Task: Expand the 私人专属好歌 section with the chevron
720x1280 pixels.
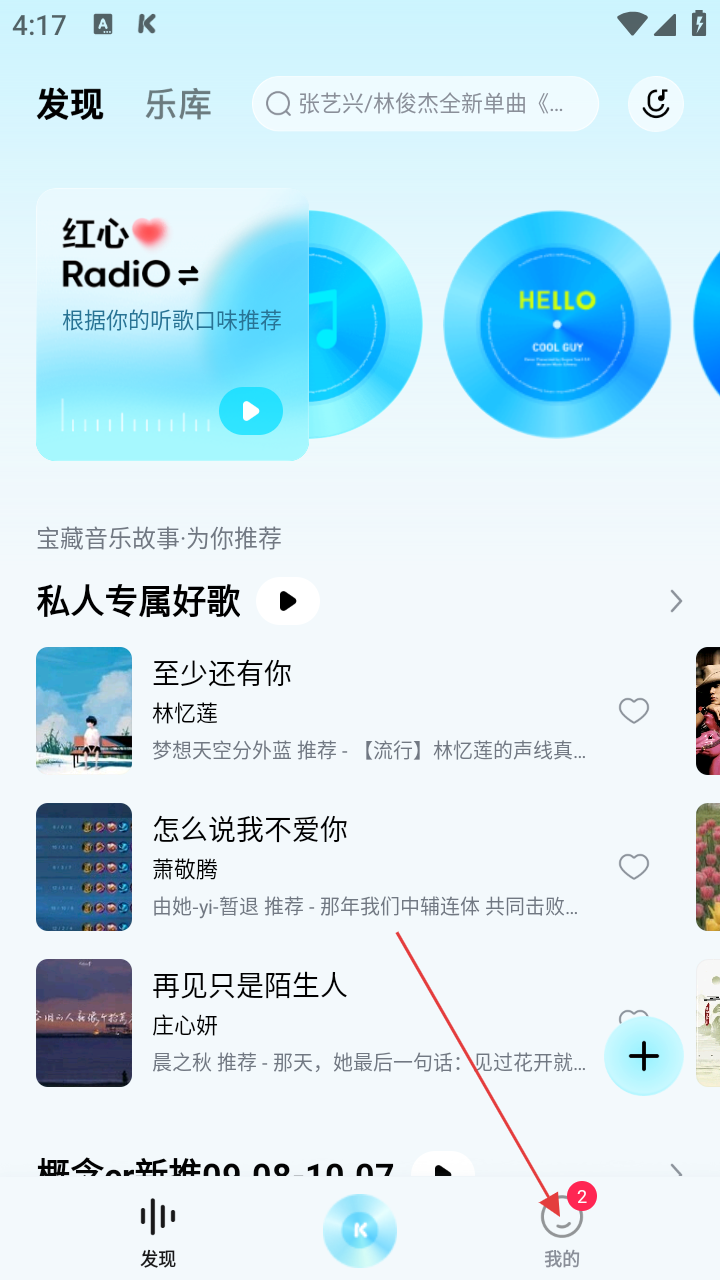Action: coord(676,601)
